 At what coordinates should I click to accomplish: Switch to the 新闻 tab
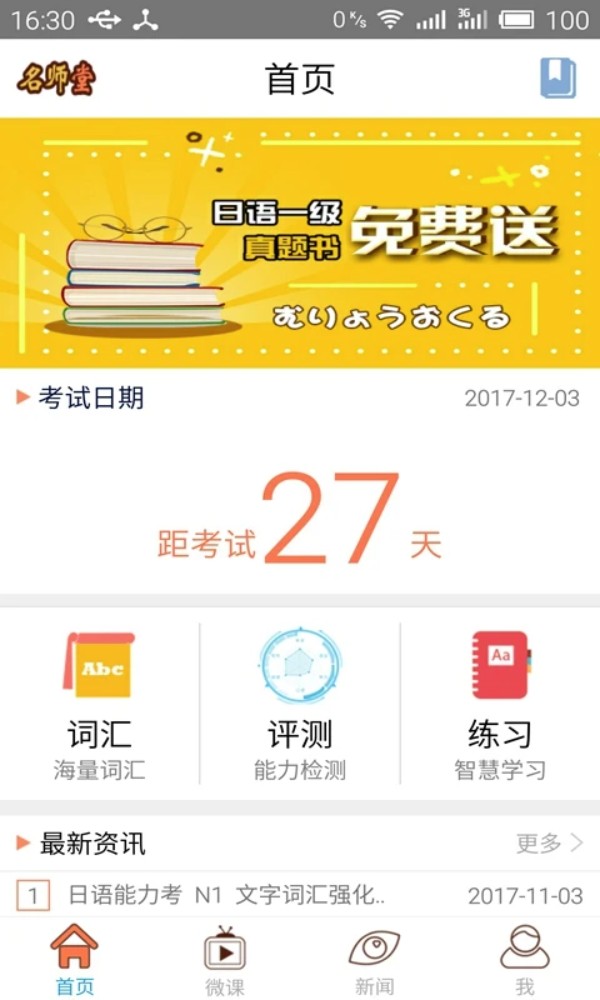pos(374,960)
